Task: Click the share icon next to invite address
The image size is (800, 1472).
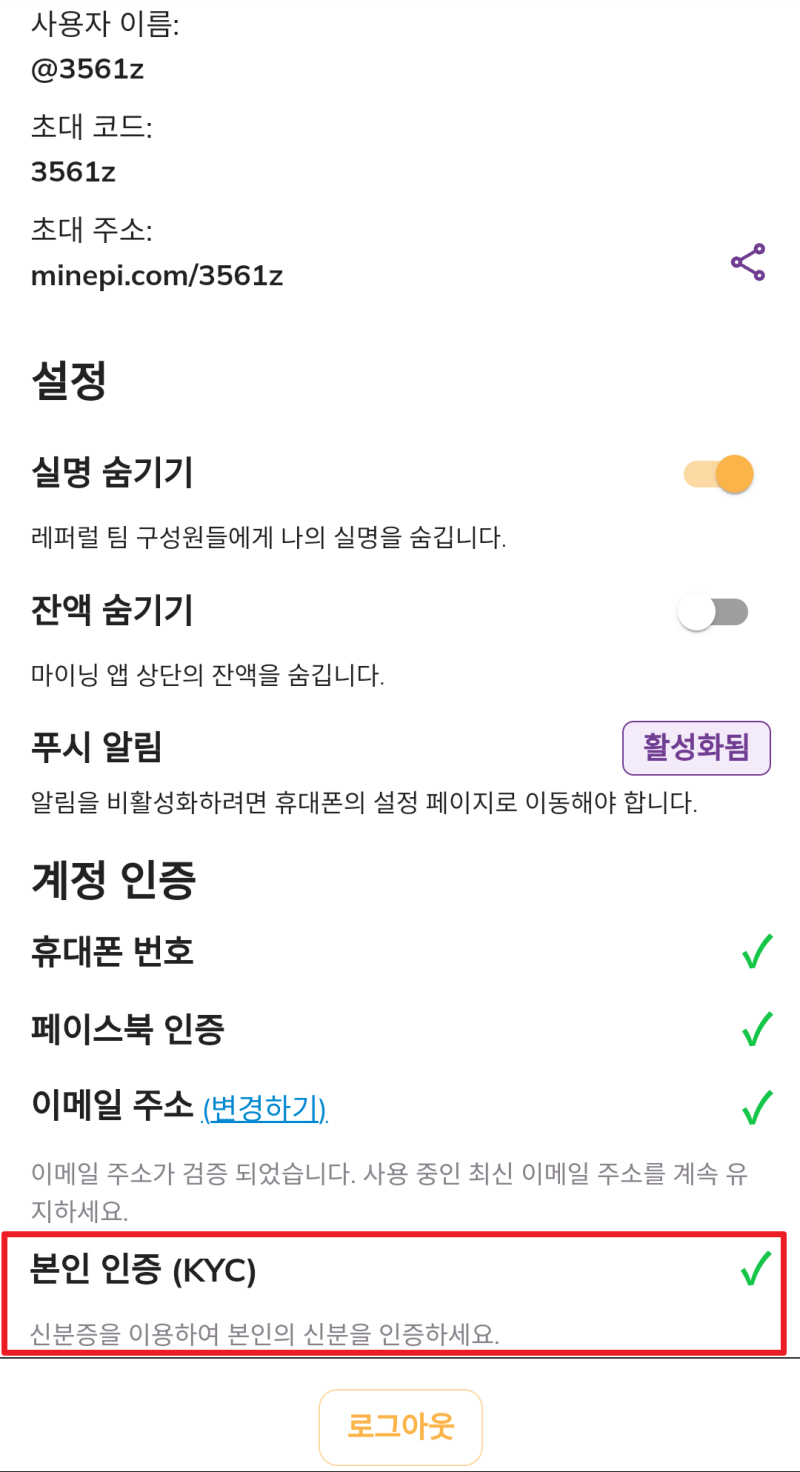Action: 746,261
